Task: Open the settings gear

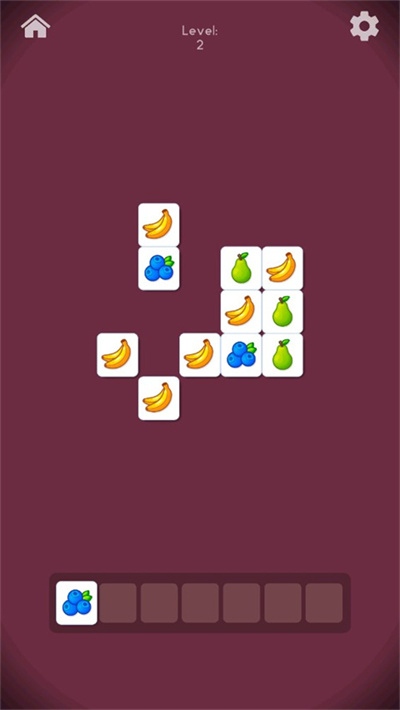Action: (x=364, y=26)
